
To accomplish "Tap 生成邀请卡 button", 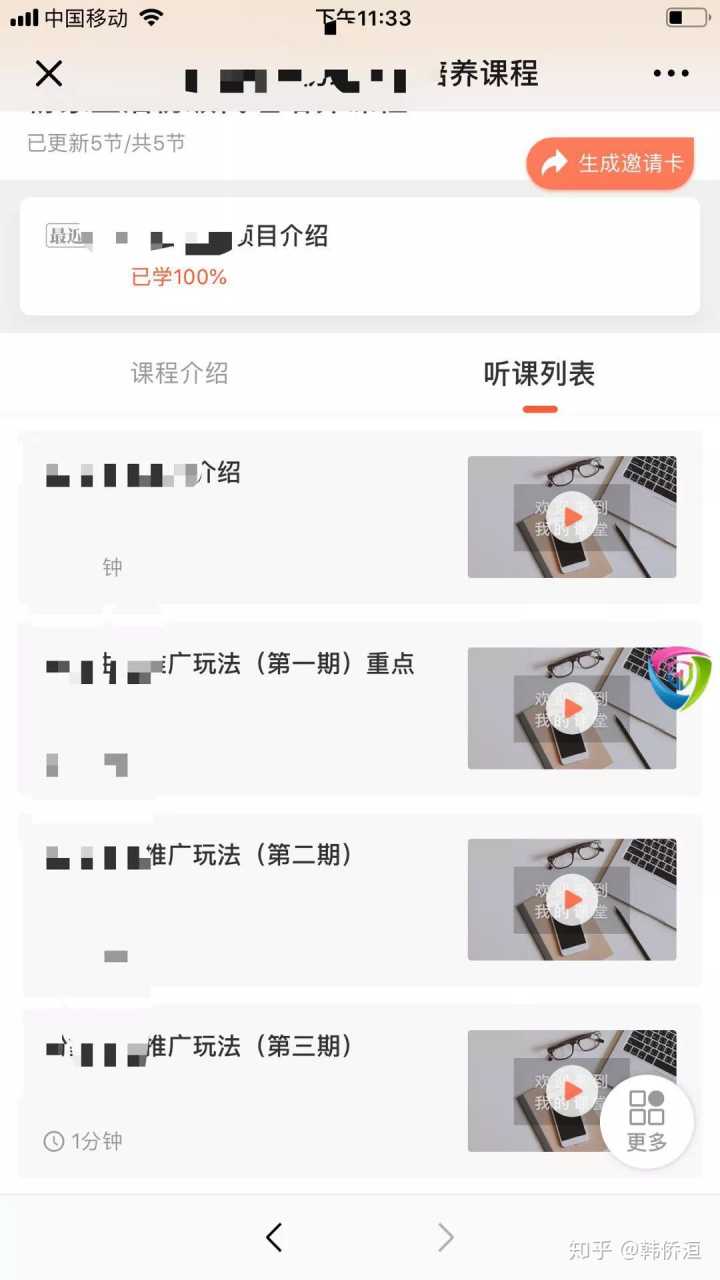I will pos(612,163).
